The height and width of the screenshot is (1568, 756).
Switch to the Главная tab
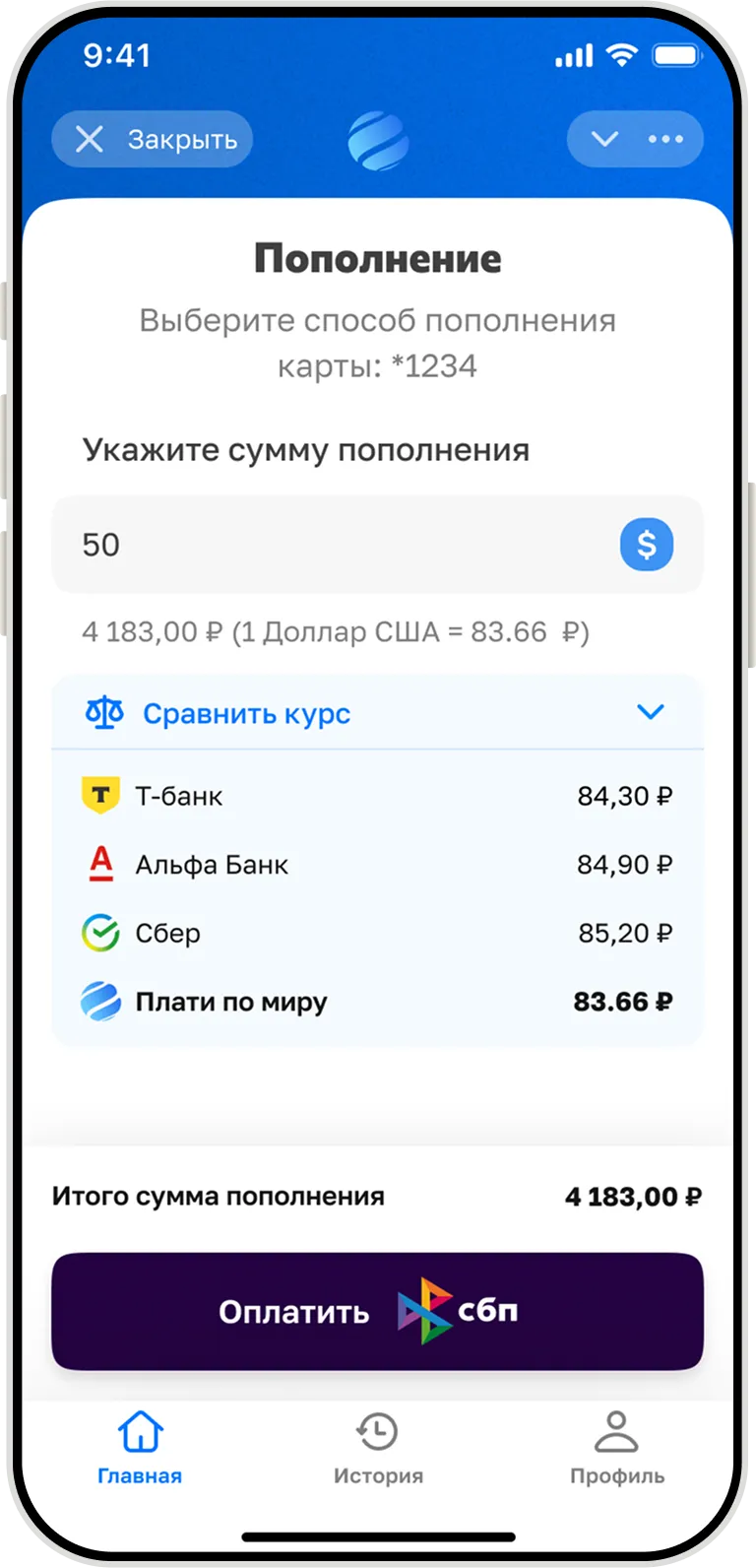pos(140,1446)
